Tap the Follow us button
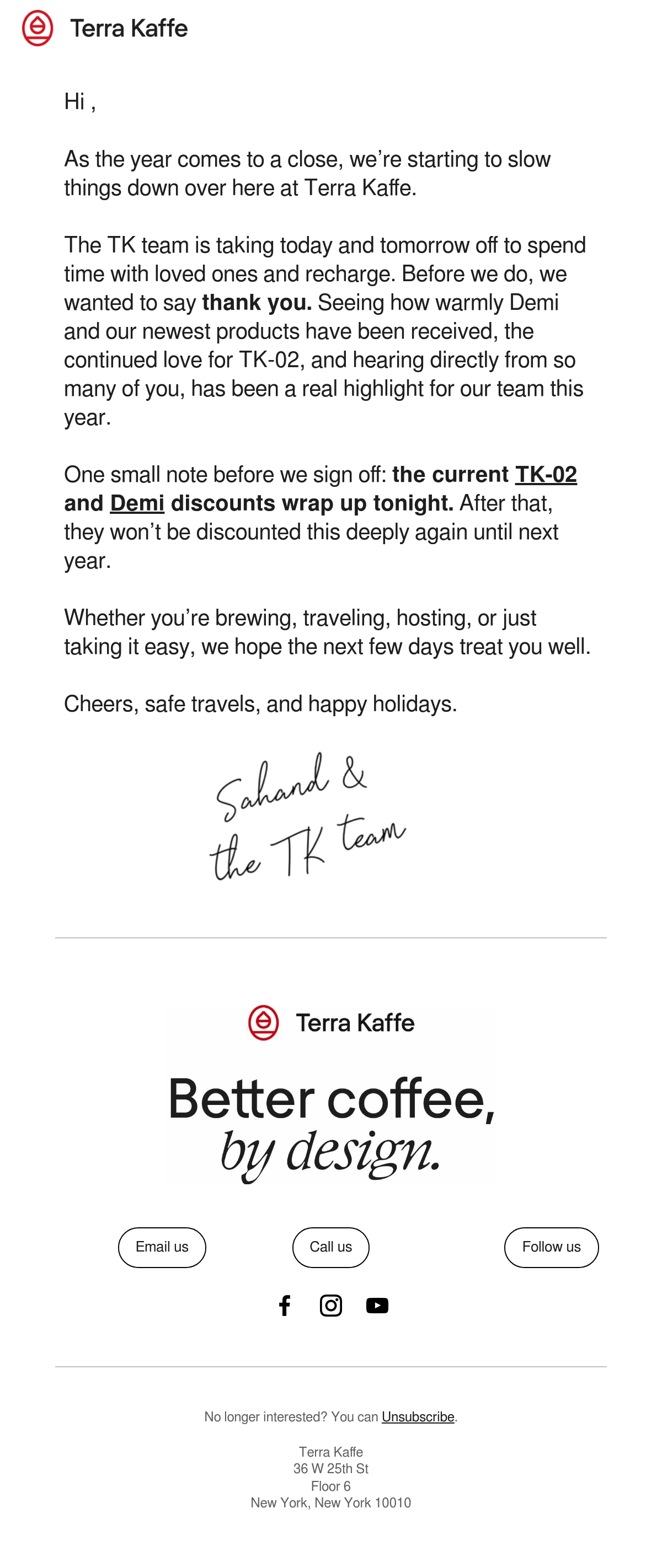Screen dimensions: 662x1568 551,1247
